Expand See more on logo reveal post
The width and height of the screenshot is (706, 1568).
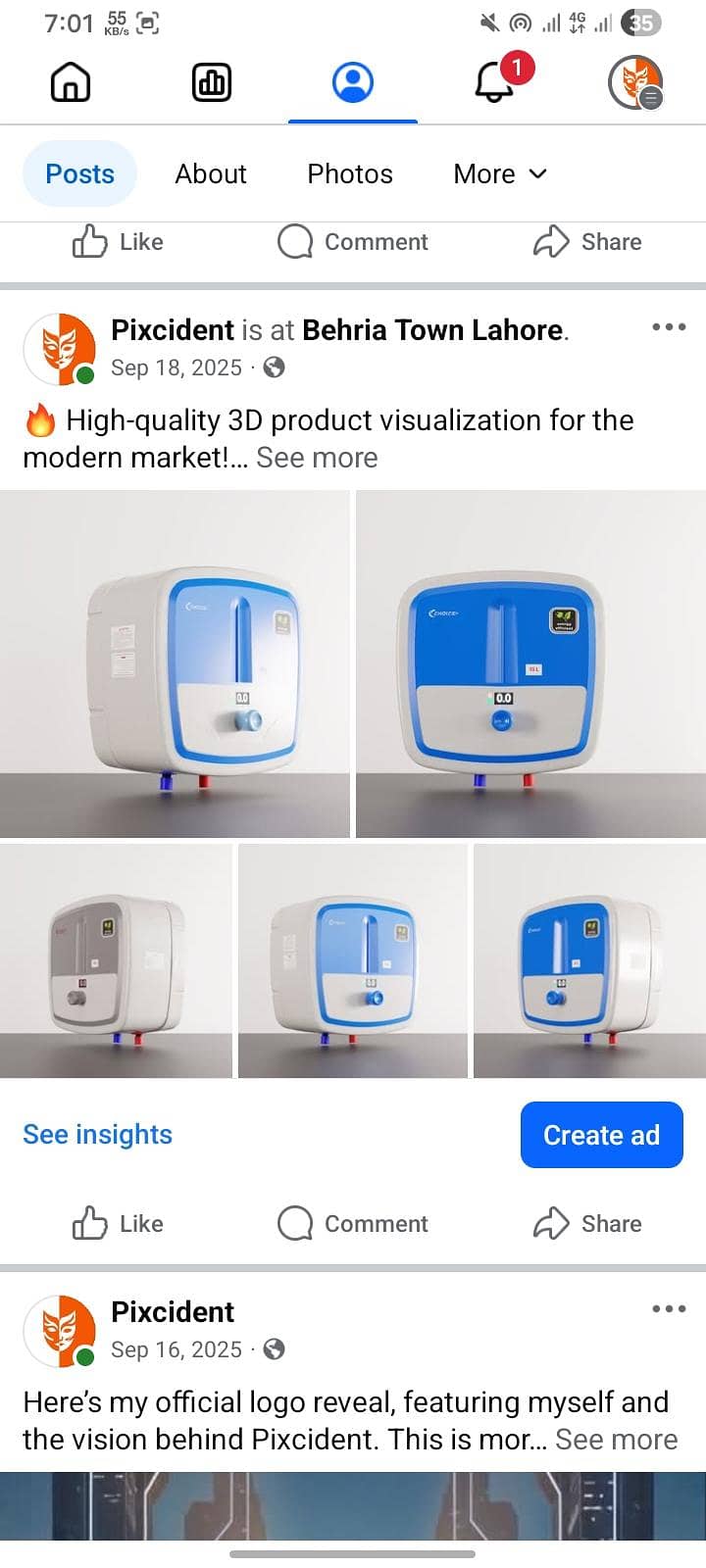pyautogui.click(x=617, y=1440)
